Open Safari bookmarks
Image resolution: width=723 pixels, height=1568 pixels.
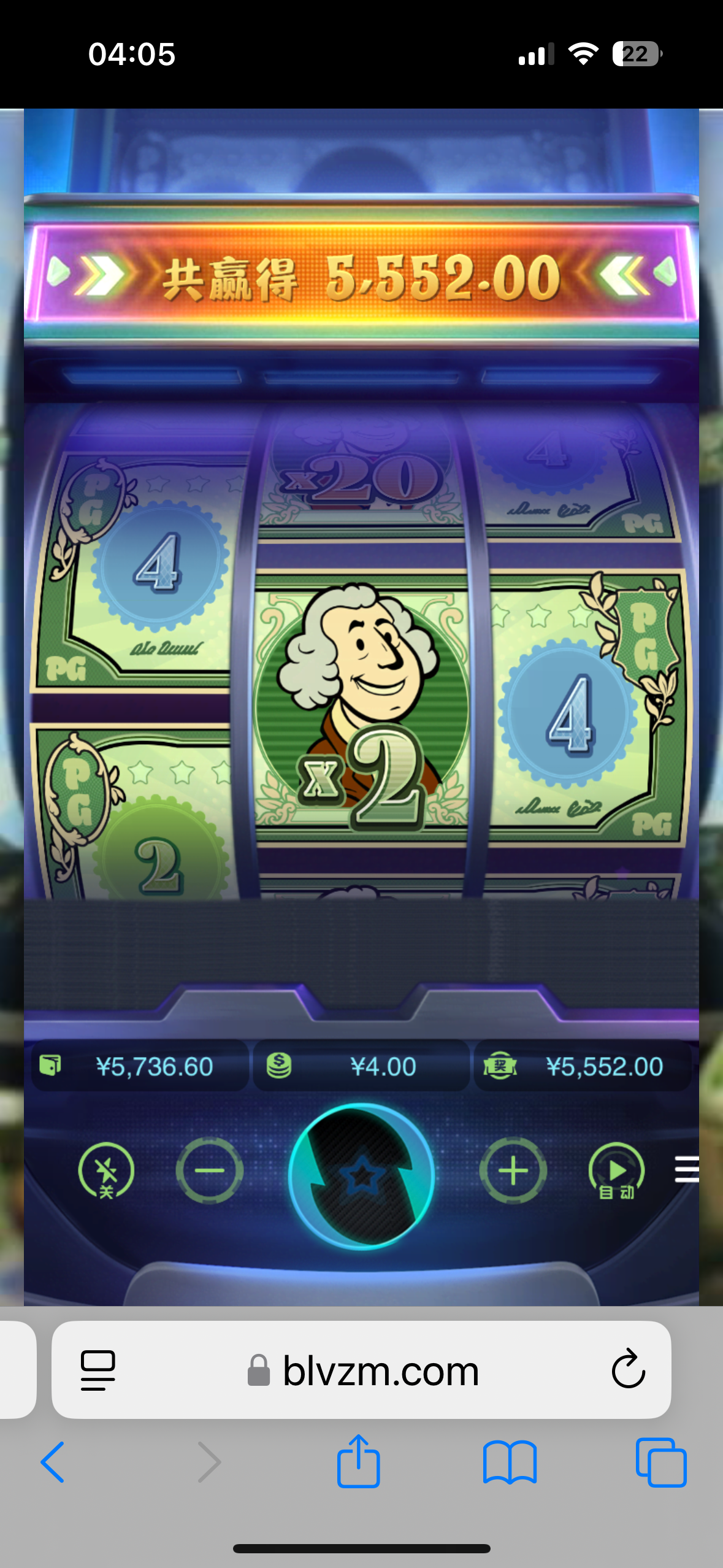[510, 1462]
